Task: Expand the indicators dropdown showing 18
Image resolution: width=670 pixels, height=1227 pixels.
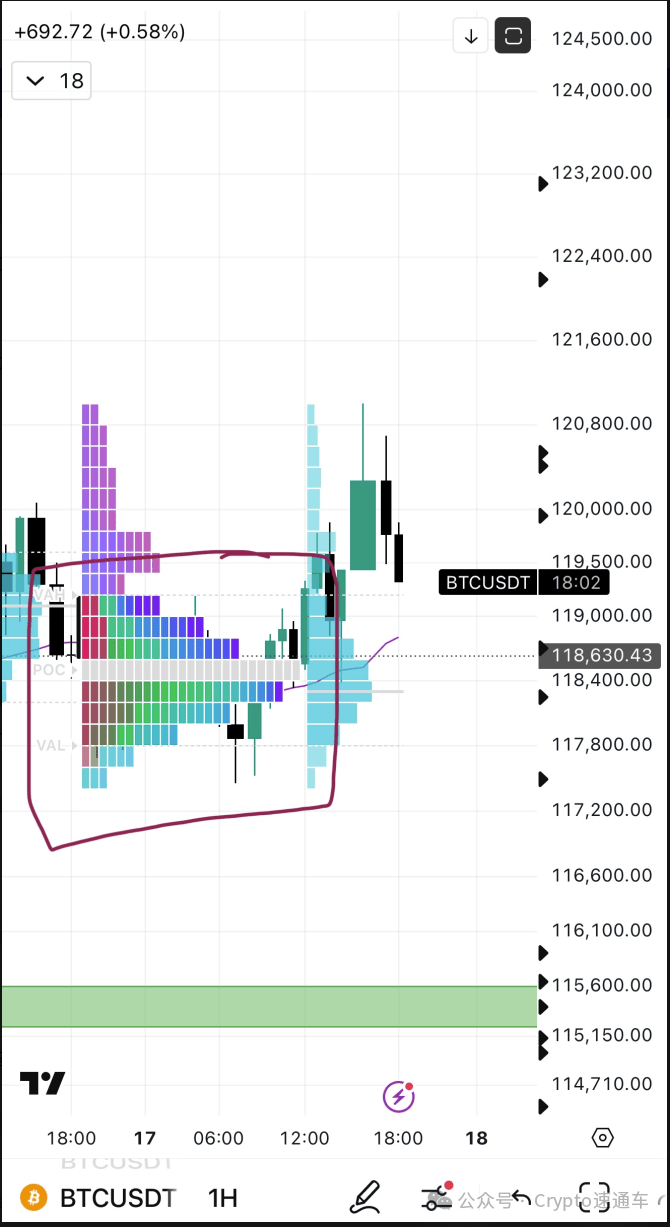Action: click(x=51, y=81)
